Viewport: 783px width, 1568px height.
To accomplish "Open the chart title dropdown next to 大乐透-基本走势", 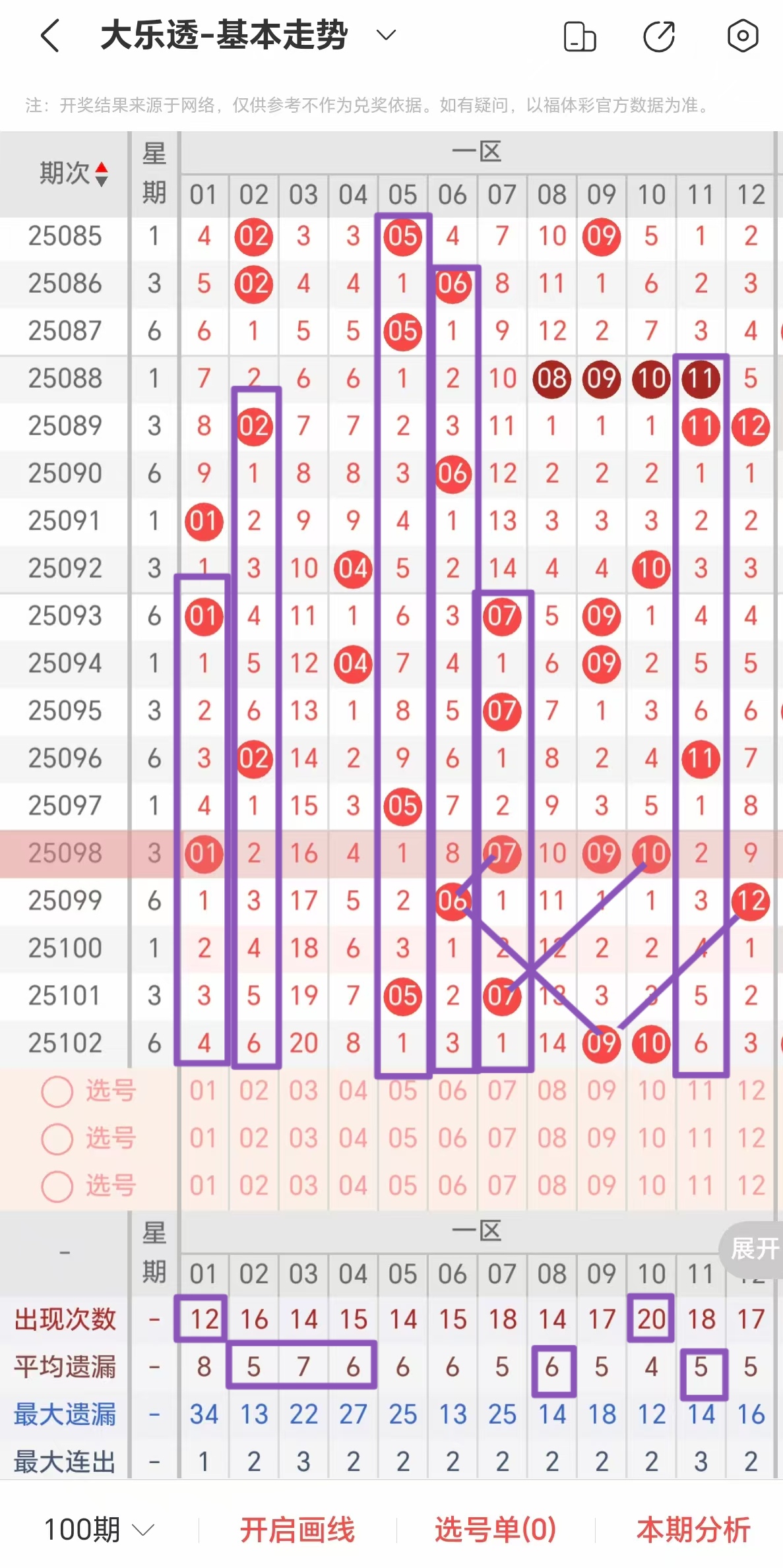I will pyautogui.click(x=386, y=36).
